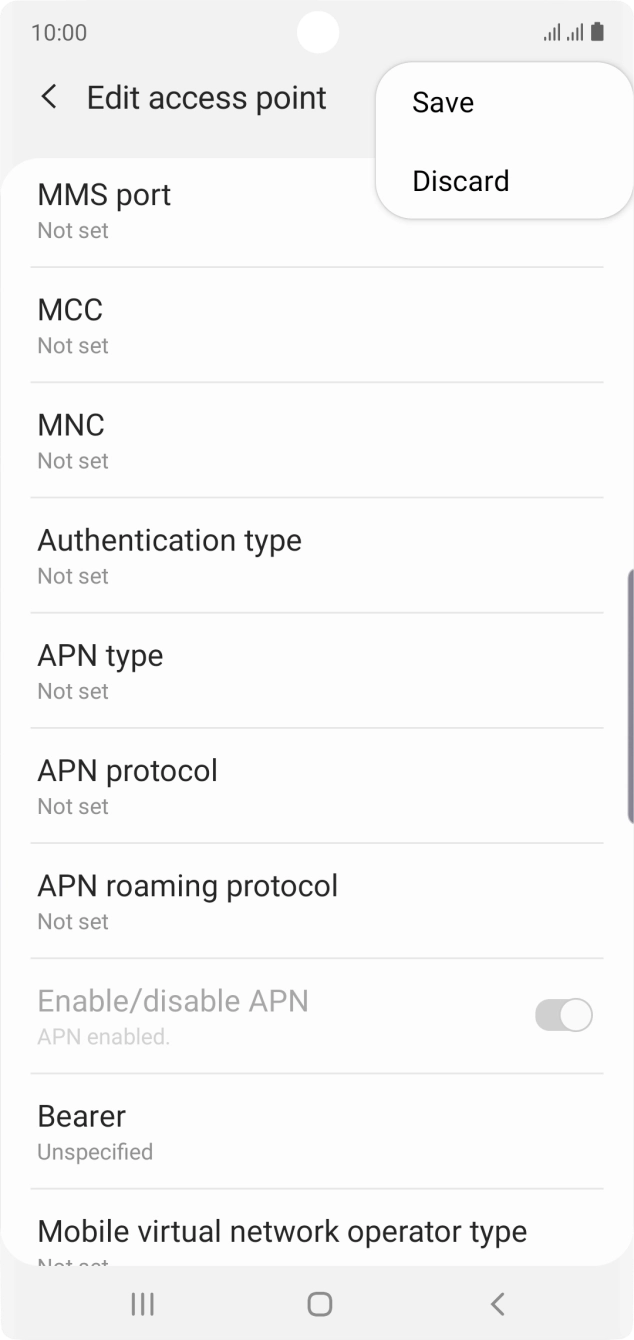This screenshot has height=1340, width=634.
Task: Open APN roaming protocol
Action: coord(316,901)
